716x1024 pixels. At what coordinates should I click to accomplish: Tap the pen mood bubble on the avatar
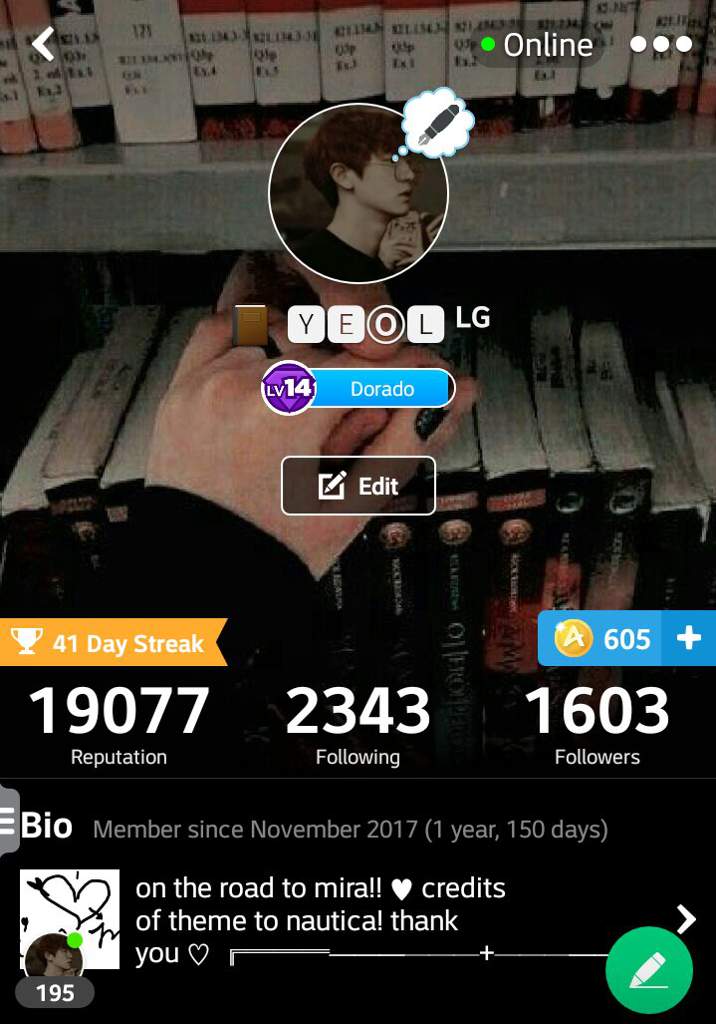438,120
